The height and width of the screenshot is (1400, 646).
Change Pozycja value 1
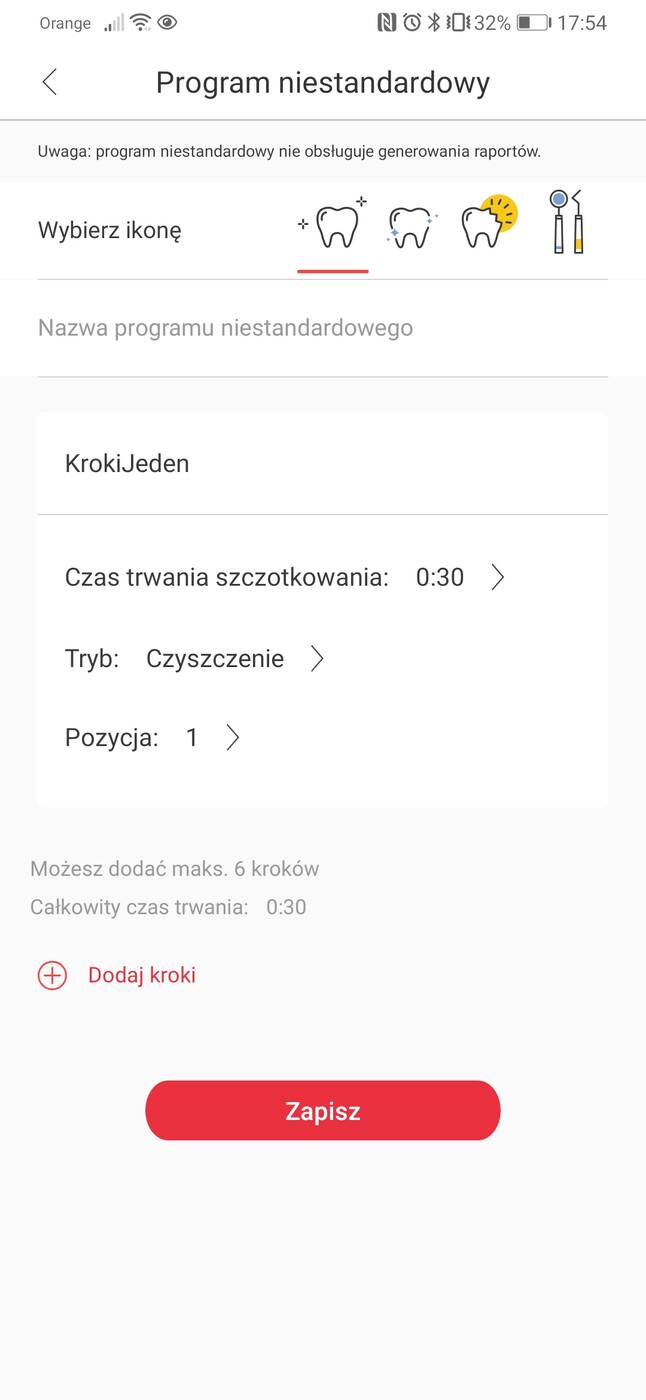pos(212,738)
